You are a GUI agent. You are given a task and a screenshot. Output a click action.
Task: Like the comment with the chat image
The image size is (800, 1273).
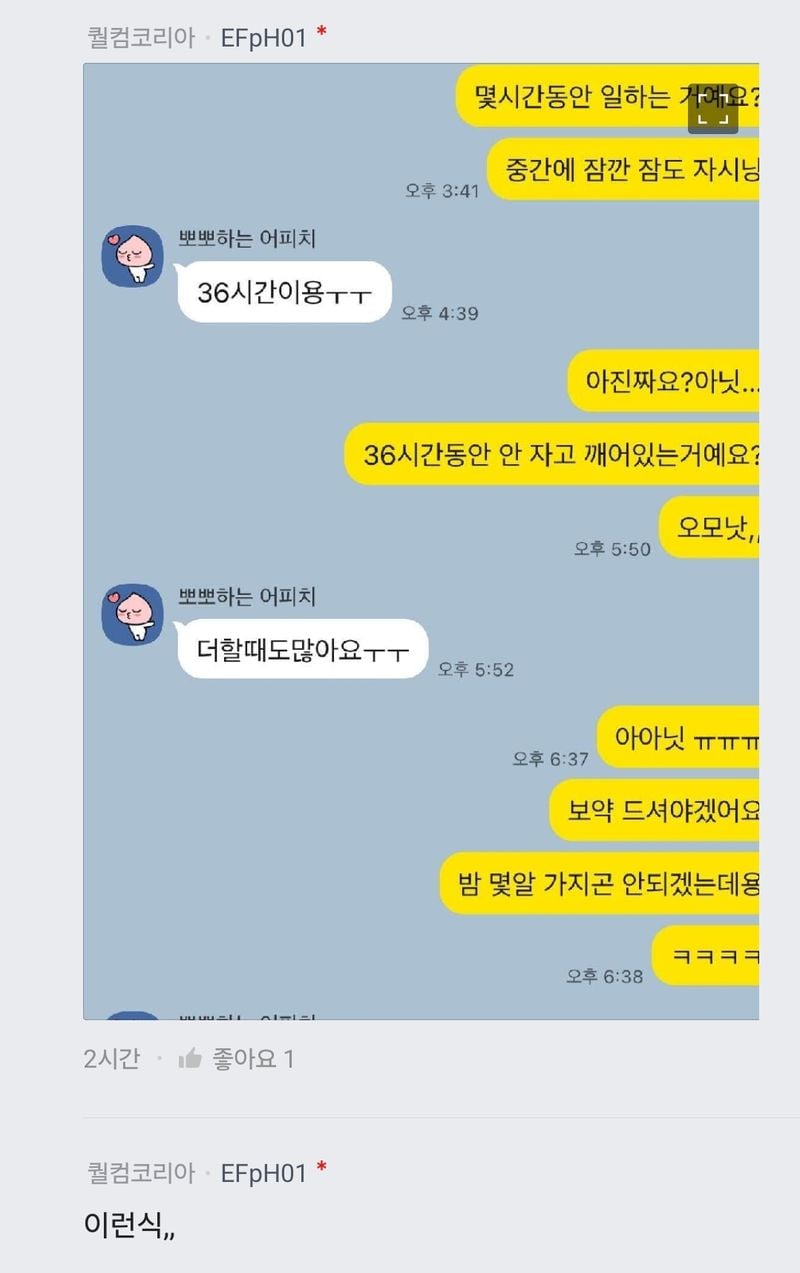(x=189, y=1059)
